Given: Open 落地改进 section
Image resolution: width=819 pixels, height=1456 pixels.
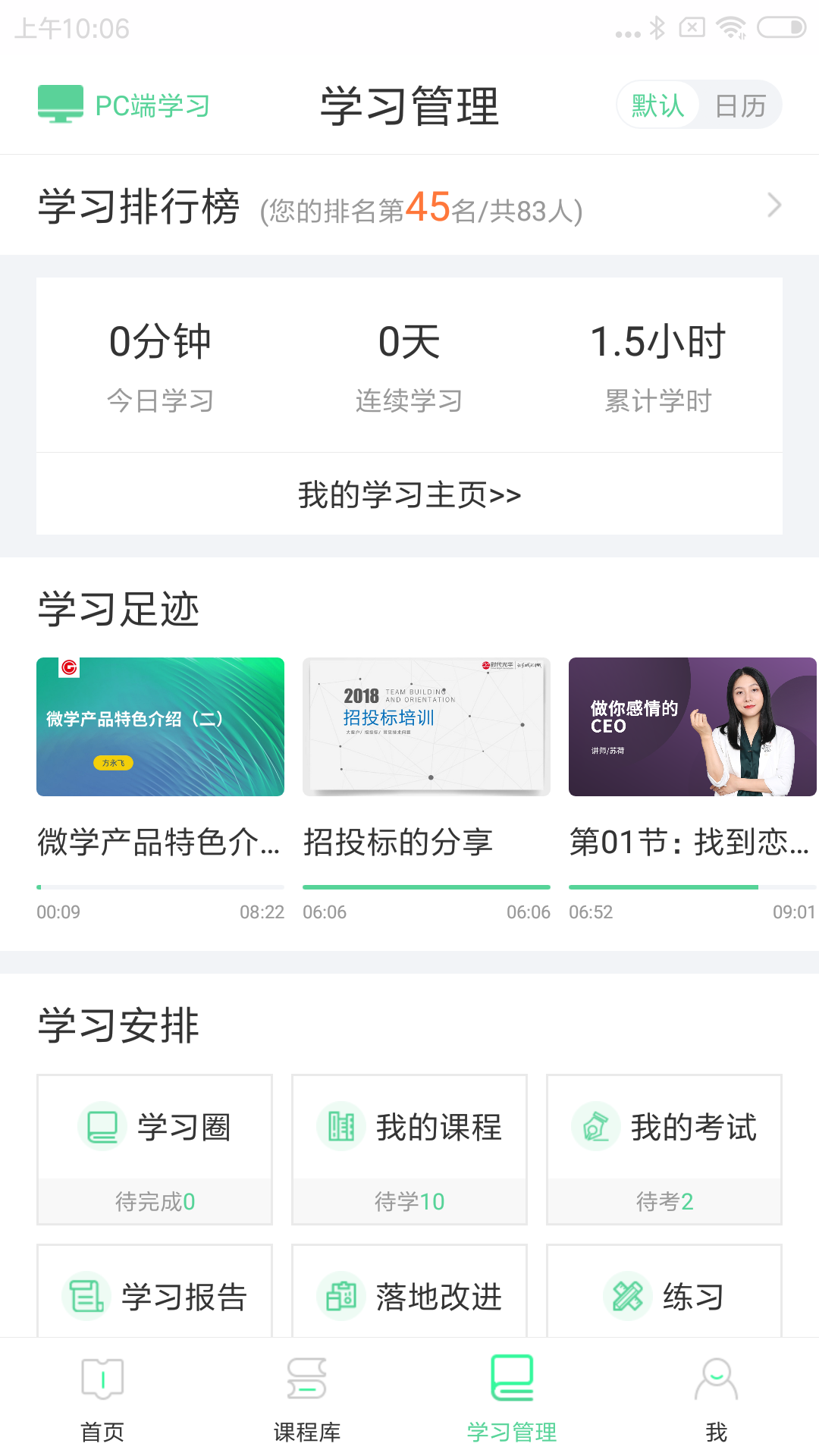Looking at the screenshot, I should tap(409, 1295).
